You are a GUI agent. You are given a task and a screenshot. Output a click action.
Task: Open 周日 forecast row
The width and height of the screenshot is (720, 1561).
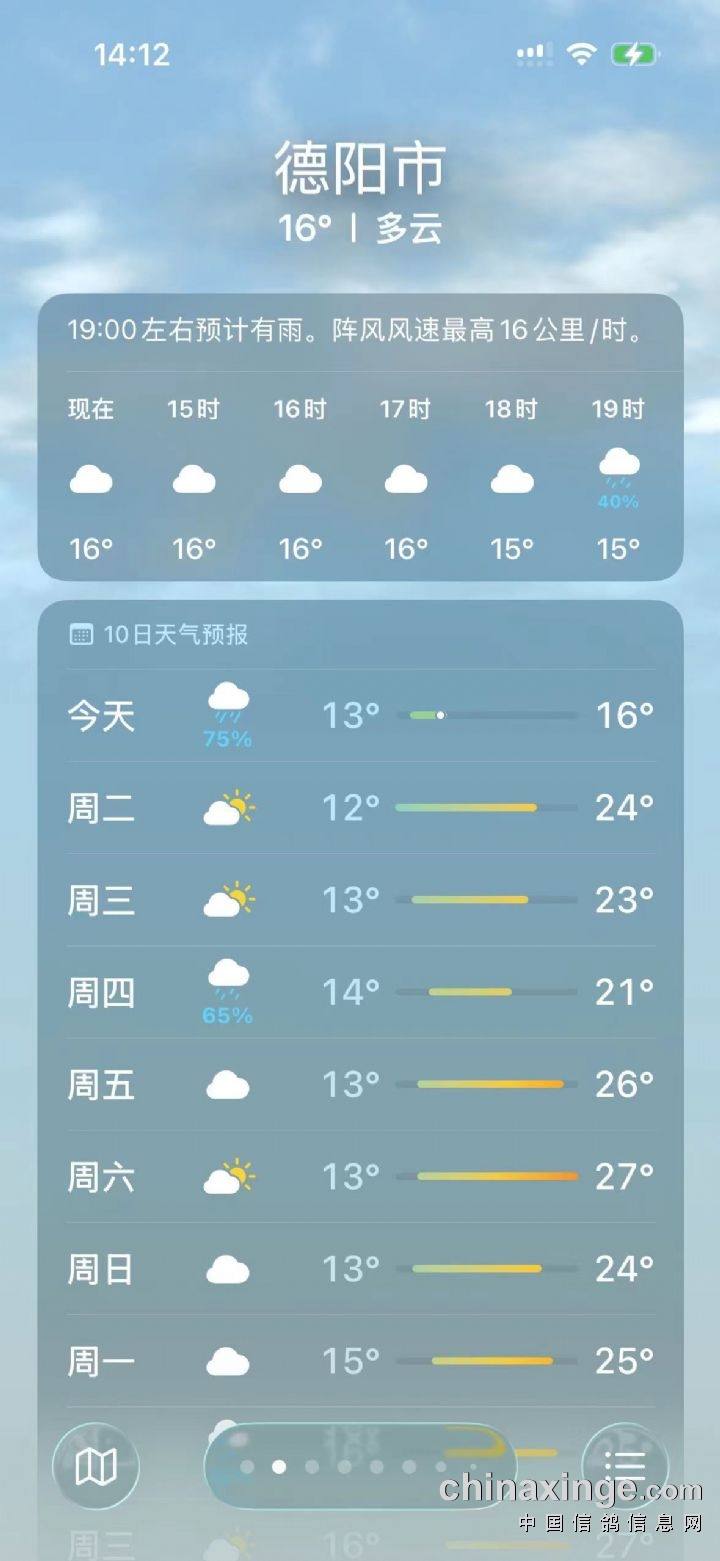(x=360, y=1269)
